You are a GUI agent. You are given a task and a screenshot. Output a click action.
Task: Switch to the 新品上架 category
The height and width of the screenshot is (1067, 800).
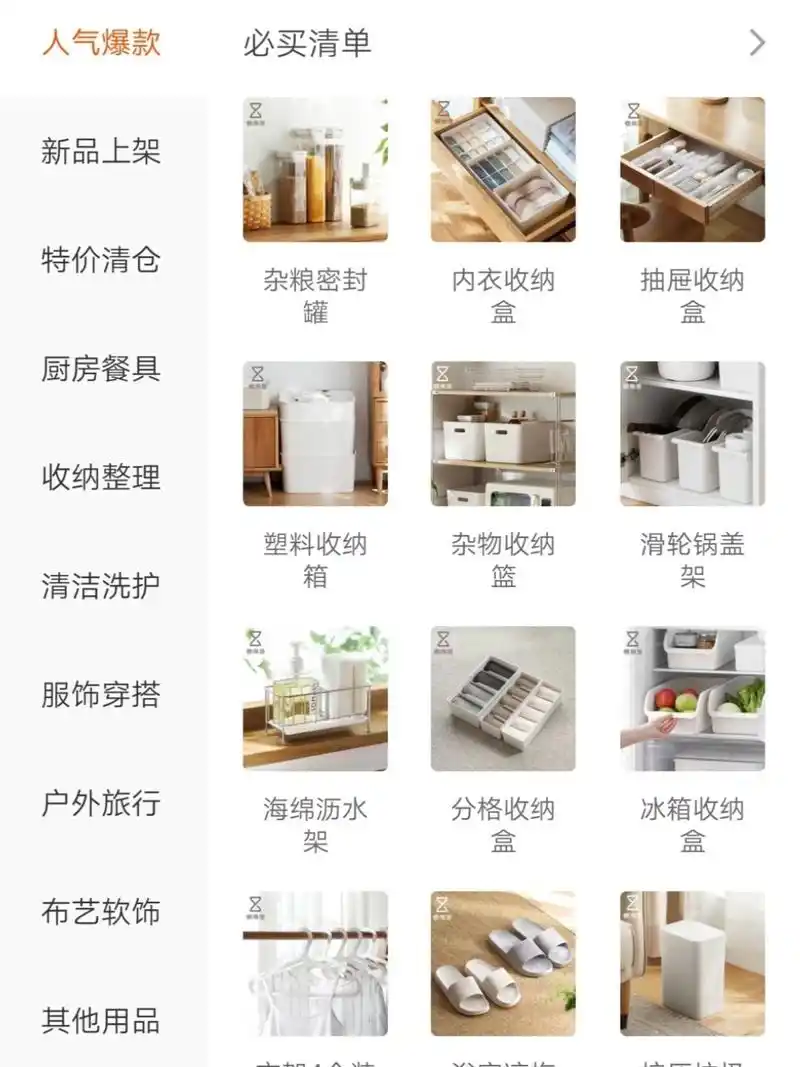[x=100, y=152]
